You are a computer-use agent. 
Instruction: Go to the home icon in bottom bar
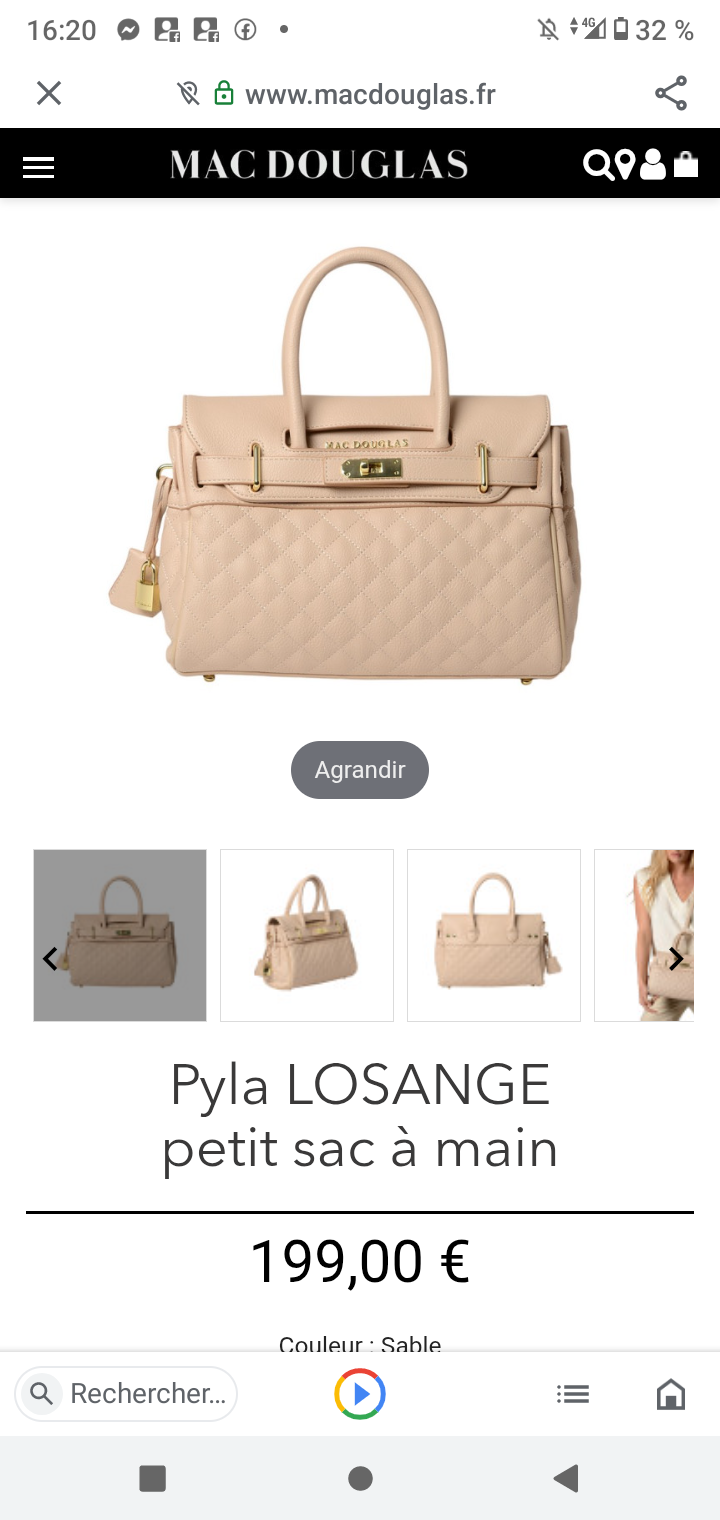670,1393
